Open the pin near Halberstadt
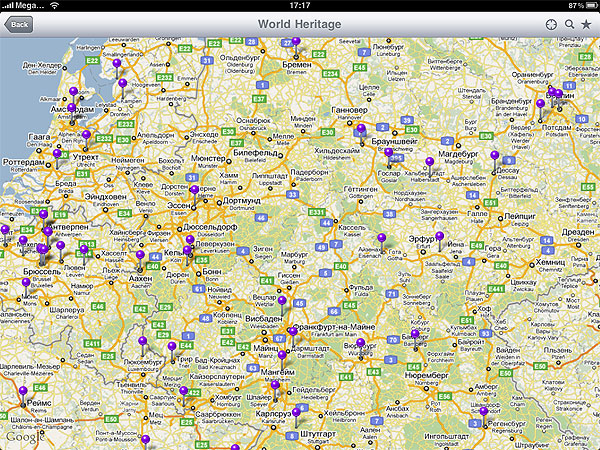 pyautogui.click(x=430, y=162)
